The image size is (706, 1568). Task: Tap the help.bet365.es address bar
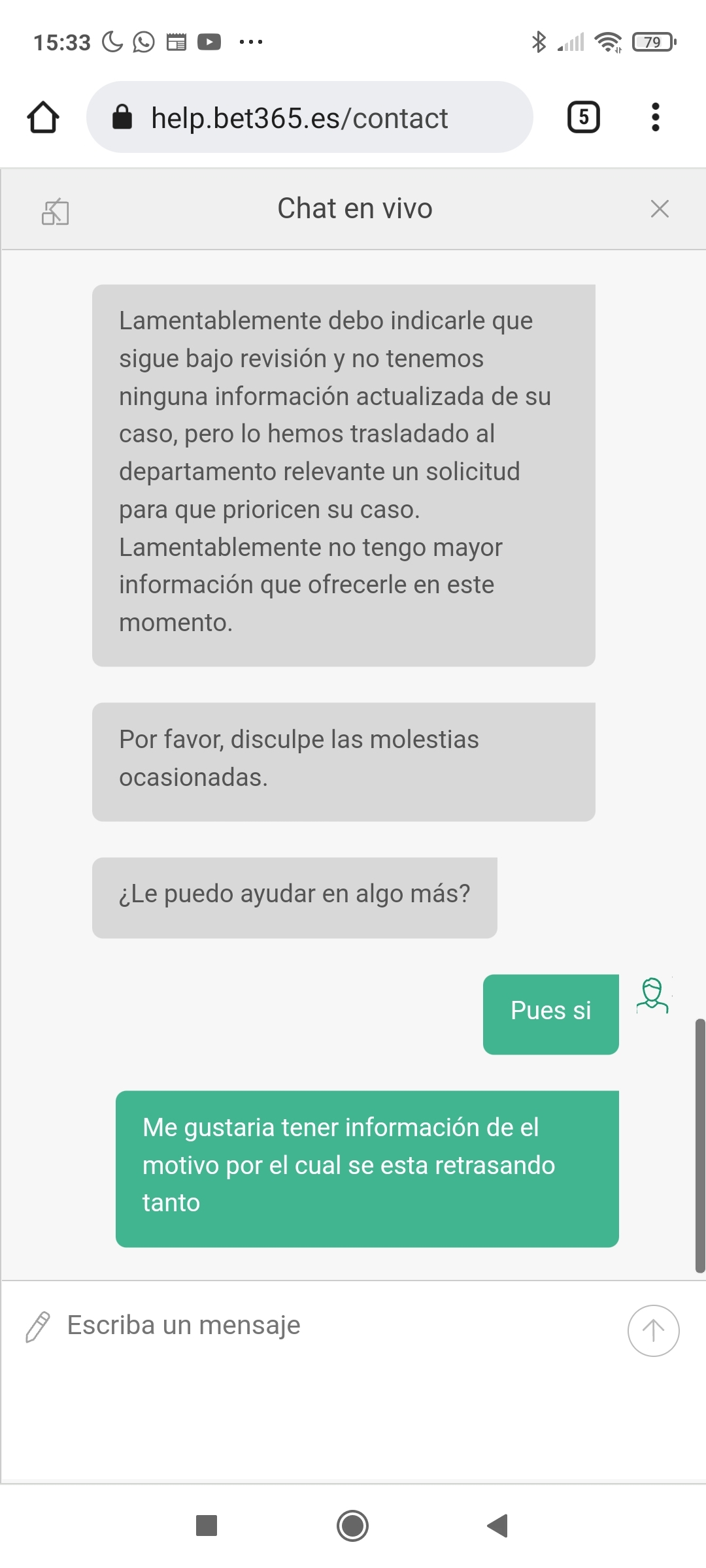[x=310, y=118]
